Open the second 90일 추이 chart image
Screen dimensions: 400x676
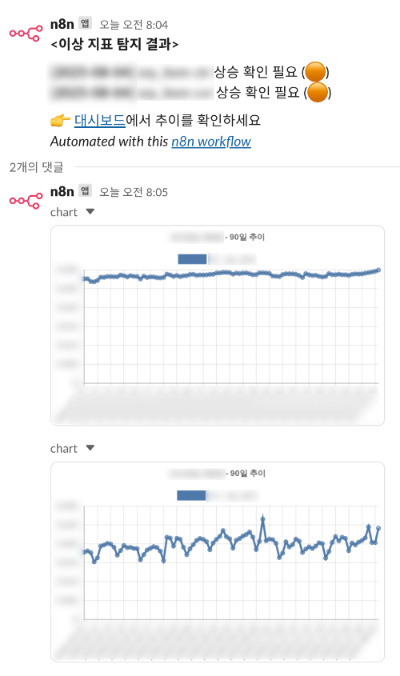(x=218, y=562)
